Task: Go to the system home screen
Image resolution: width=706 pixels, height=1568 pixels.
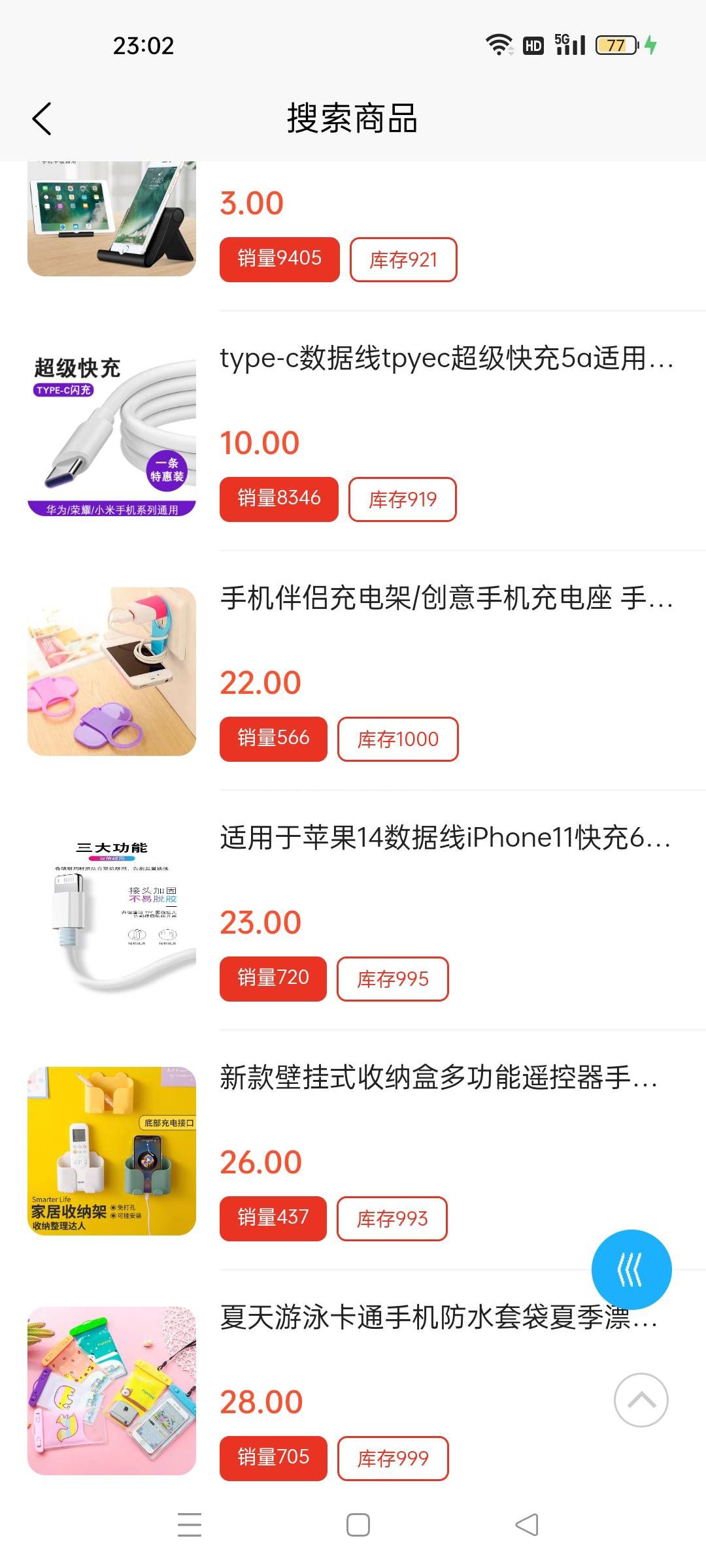Action: tap(358, 1525)
